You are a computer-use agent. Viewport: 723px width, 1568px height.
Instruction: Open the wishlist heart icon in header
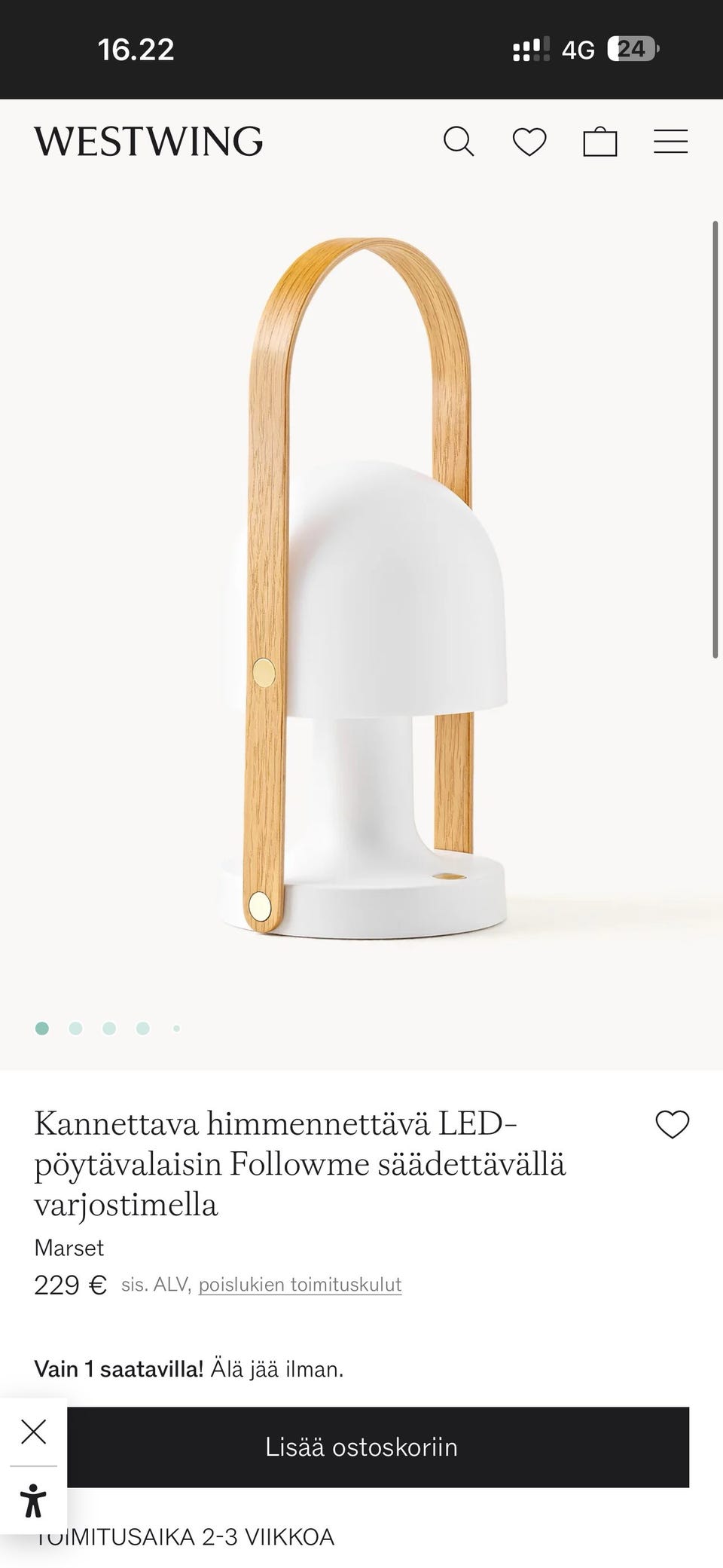[x=529, y=141]
